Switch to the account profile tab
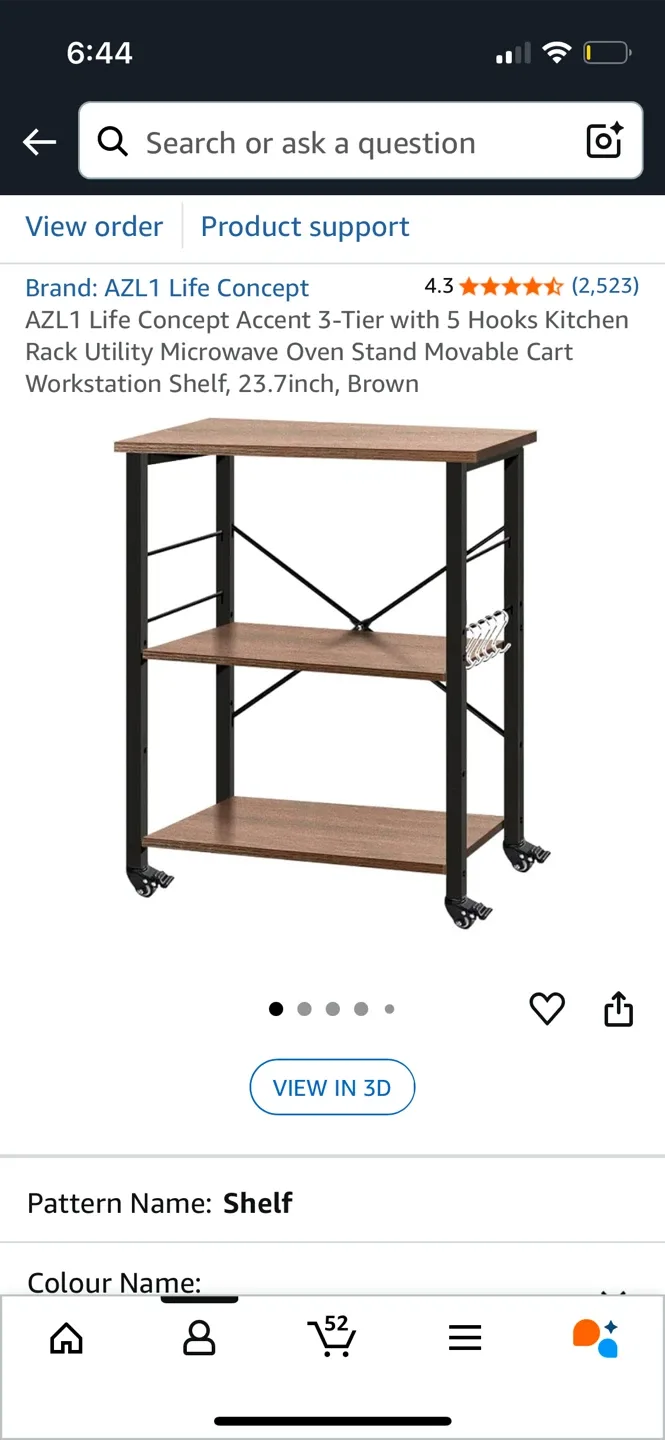665x1440 pixels. [x=199, y=1338]
